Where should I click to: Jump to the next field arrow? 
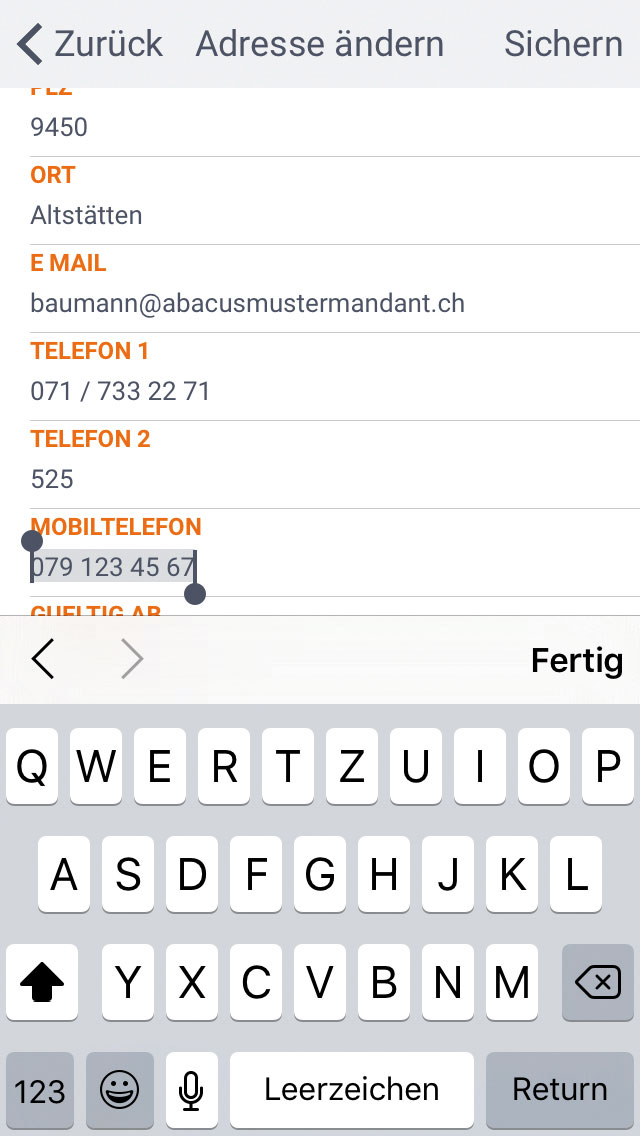[x=132, y=660]
